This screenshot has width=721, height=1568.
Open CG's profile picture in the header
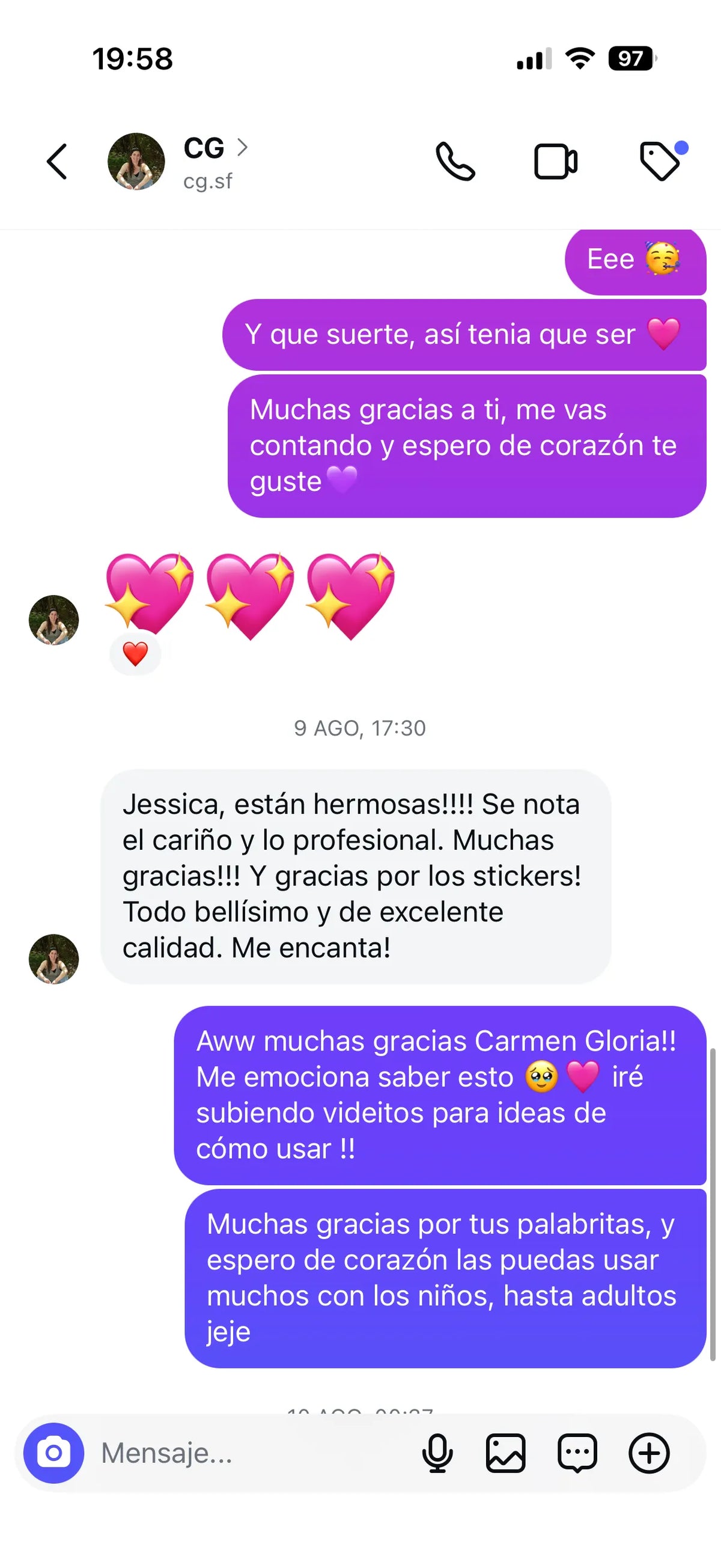(136, 162)
